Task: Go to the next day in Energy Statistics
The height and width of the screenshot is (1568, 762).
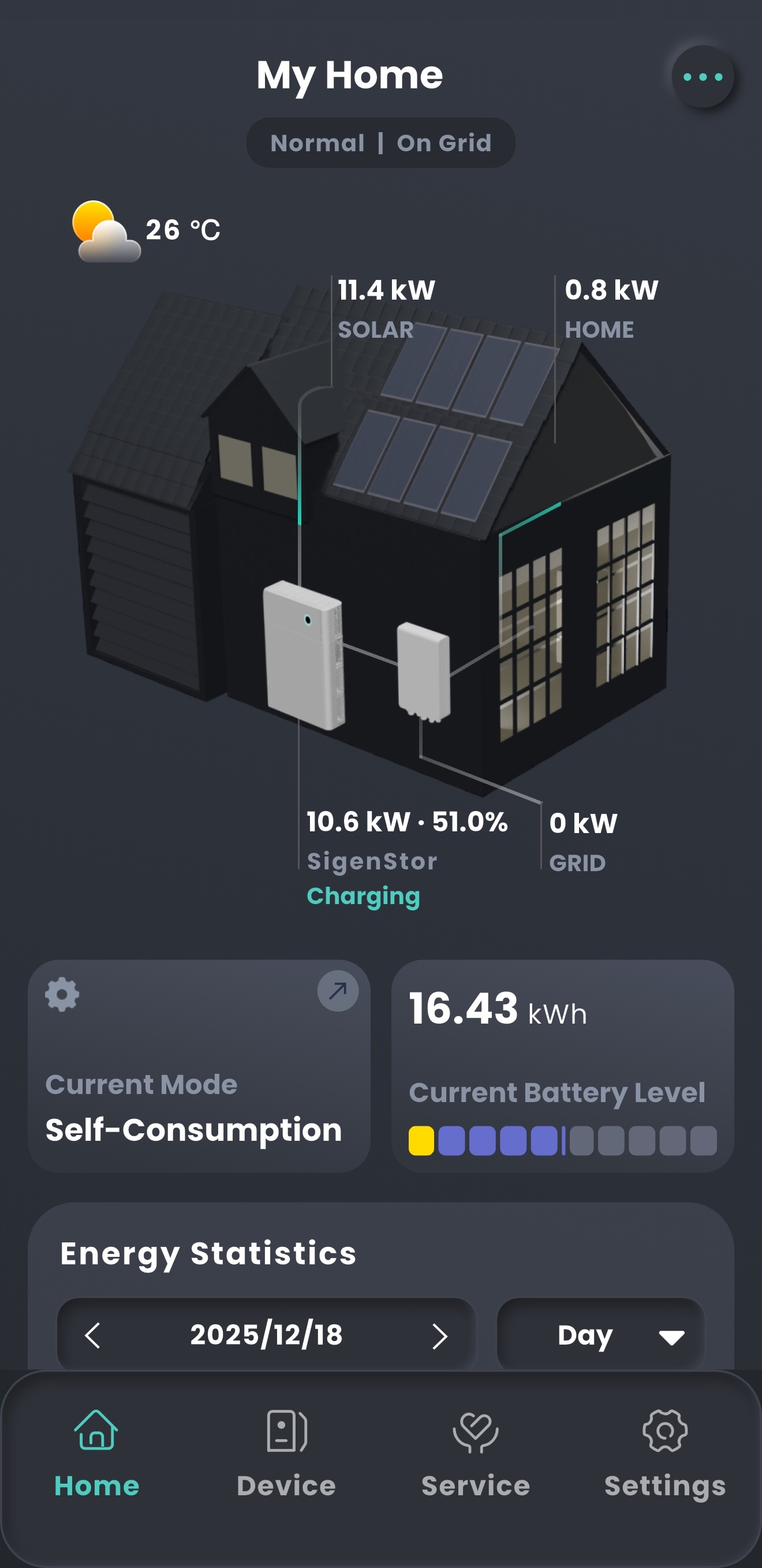Action: click(x=439, y=1335)
